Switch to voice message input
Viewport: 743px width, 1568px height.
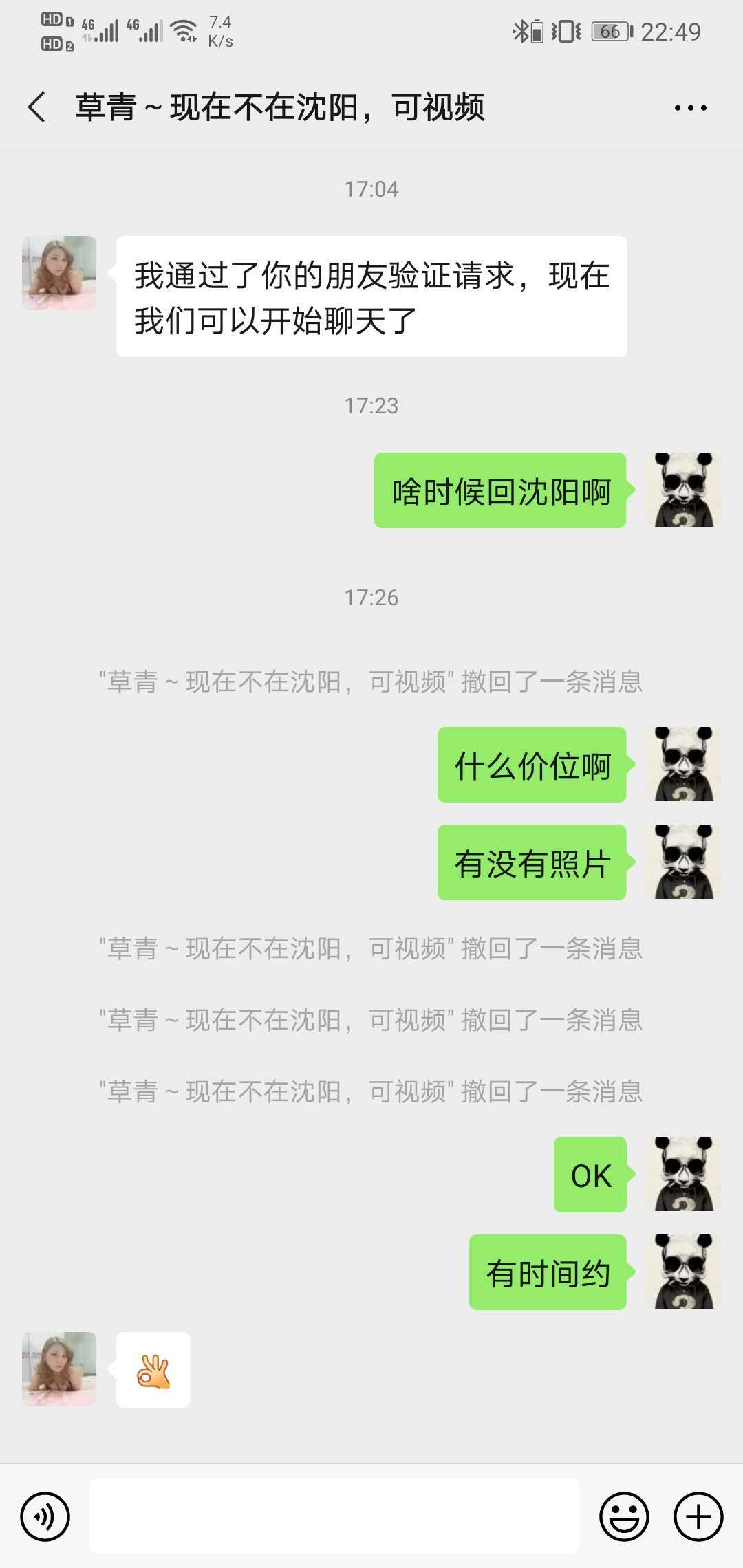[45, 1516]
